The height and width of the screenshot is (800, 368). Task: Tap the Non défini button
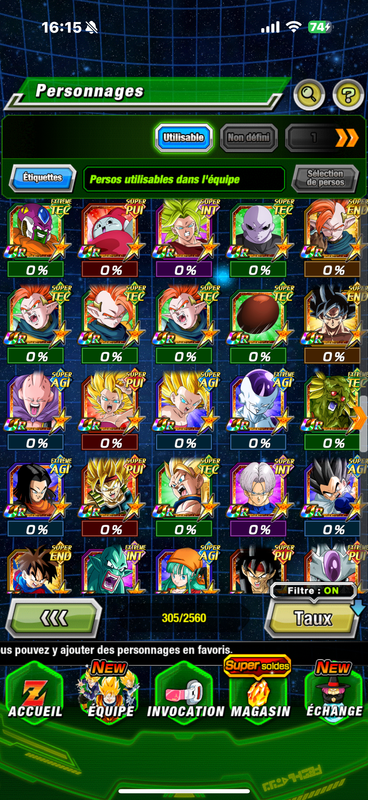coord(249,137)
